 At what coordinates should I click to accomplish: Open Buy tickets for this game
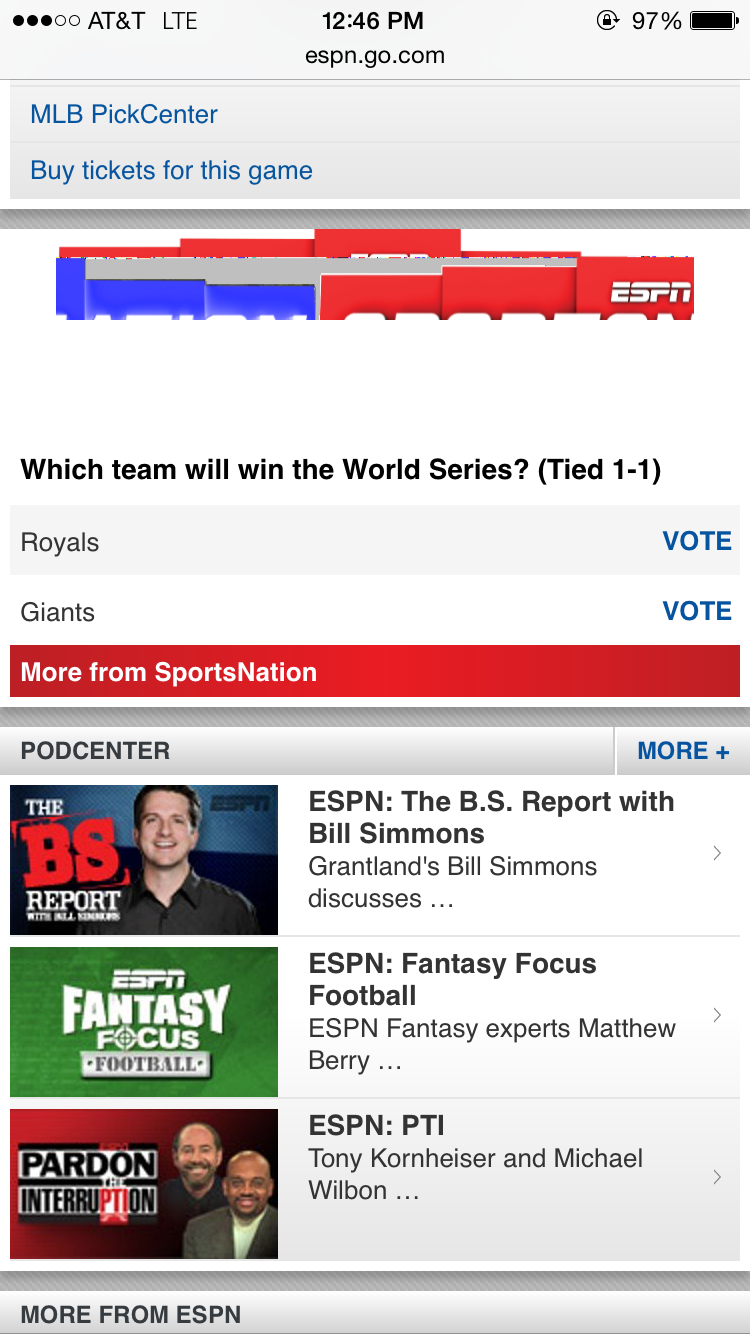coord(171,170)
